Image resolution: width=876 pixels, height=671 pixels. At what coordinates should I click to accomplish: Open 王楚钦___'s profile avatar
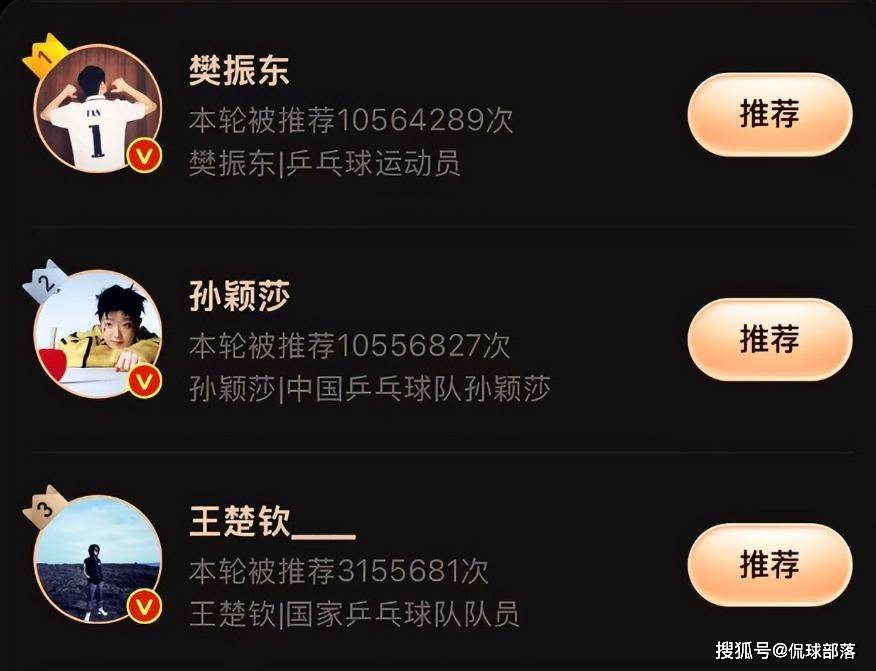click(x=98, y=559)
